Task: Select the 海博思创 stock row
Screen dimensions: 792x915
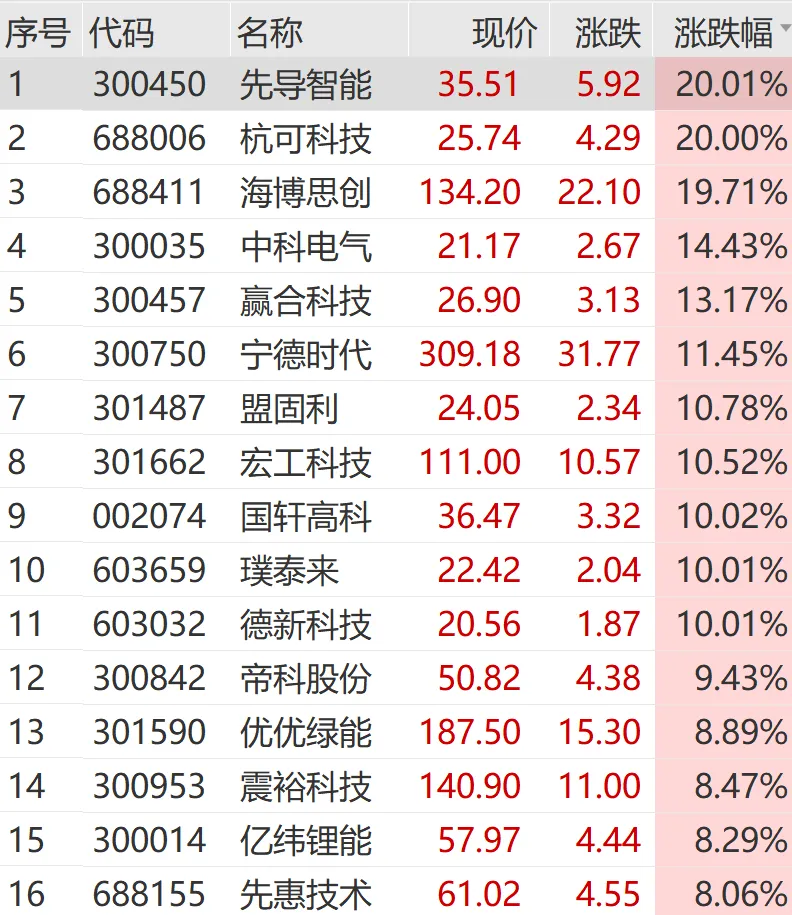Action: tap(305, 193)
